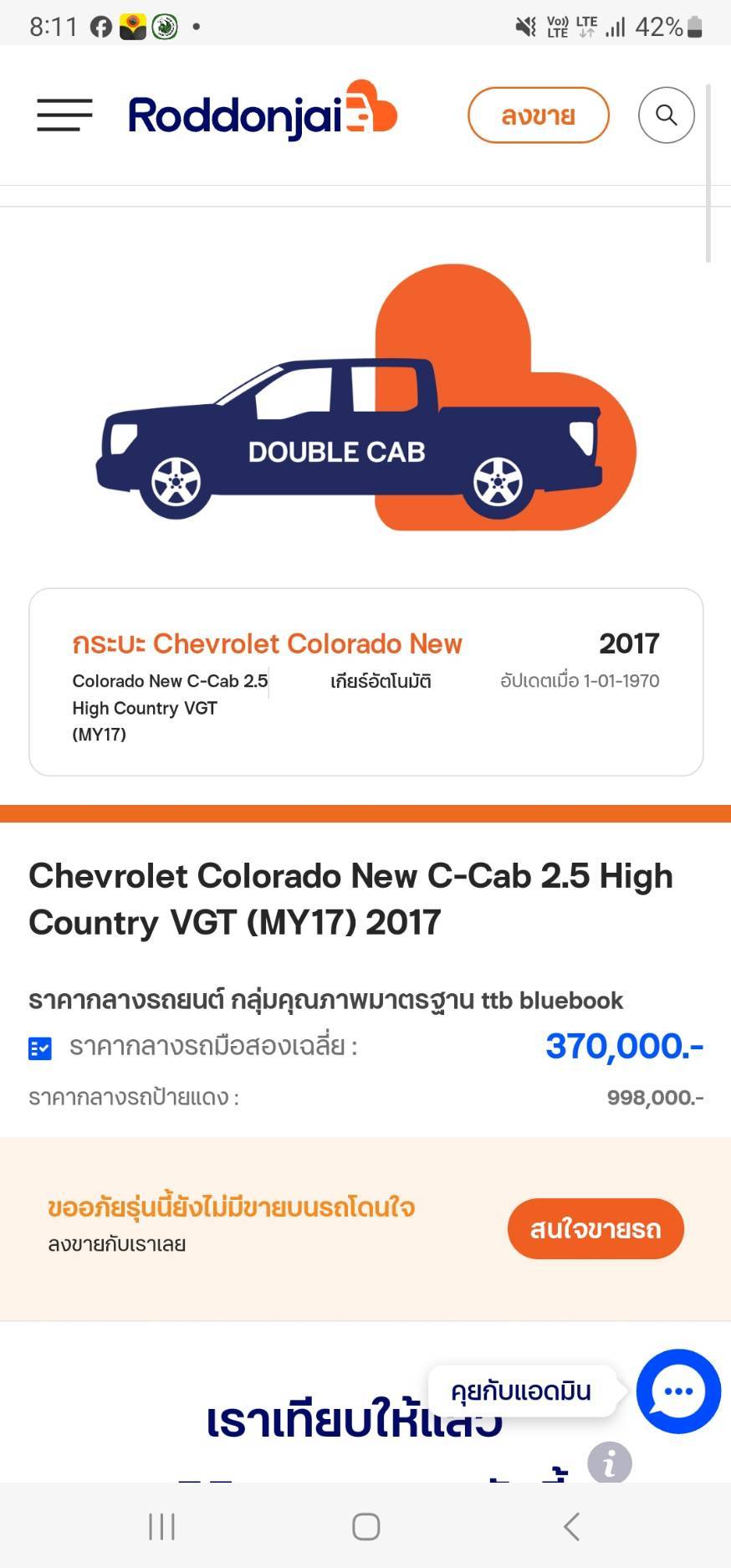Tap the ลงขาย sell button

[538, 115]
